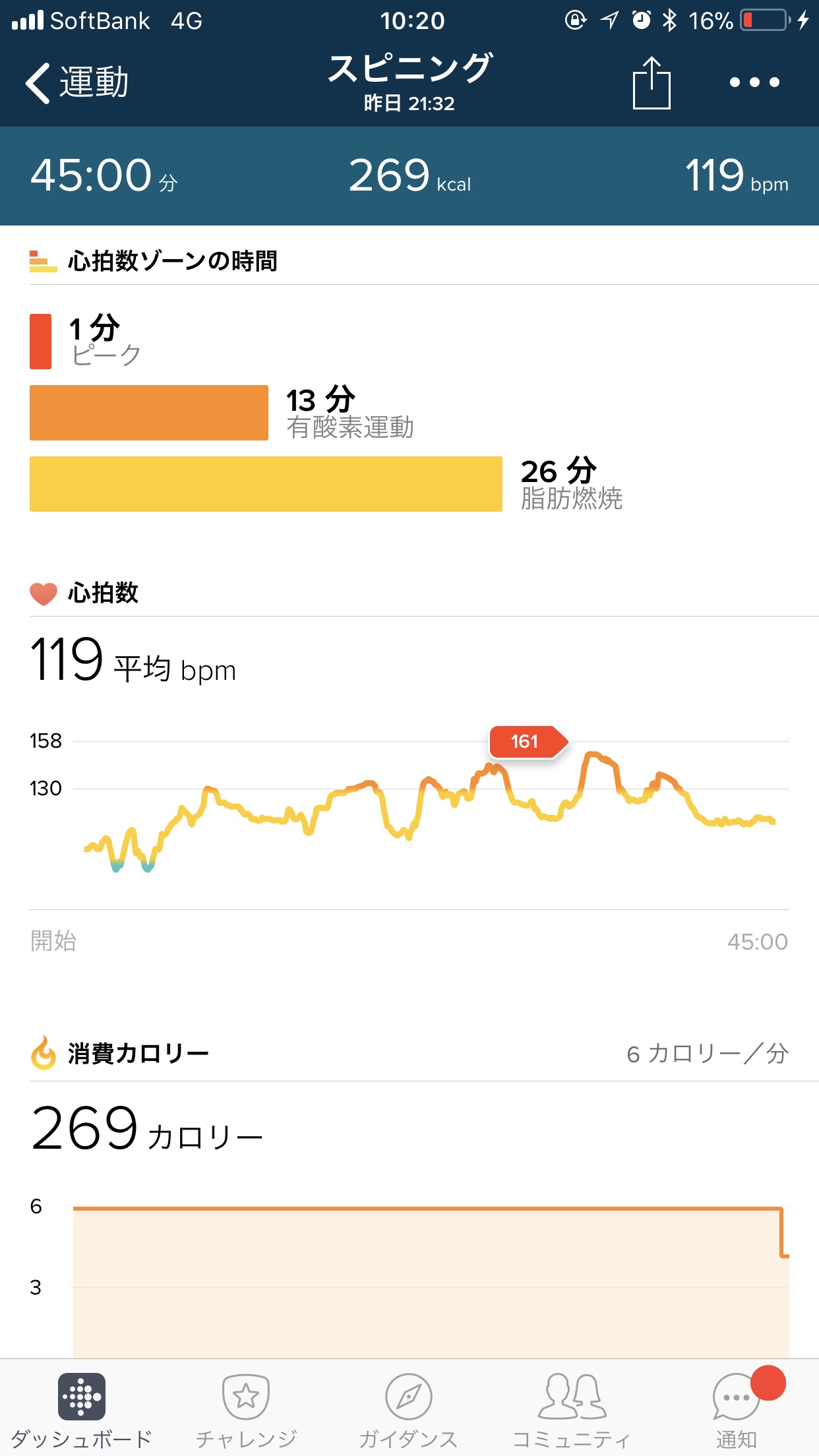Go back to the 運動 screen

[x=76, y=83]
